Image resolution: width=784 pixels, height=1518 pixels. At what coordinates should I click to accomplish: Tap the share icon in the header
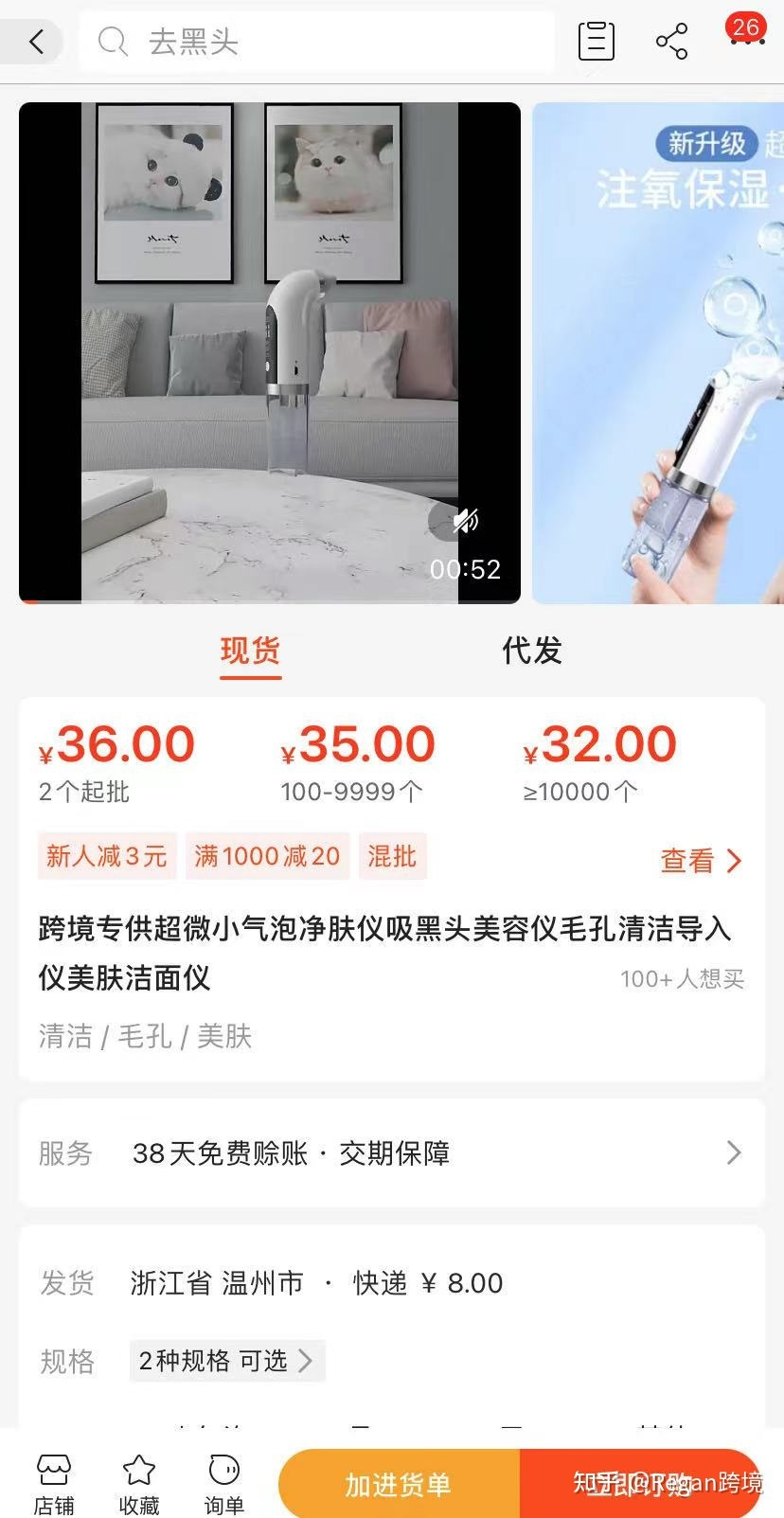coord(671,41)
